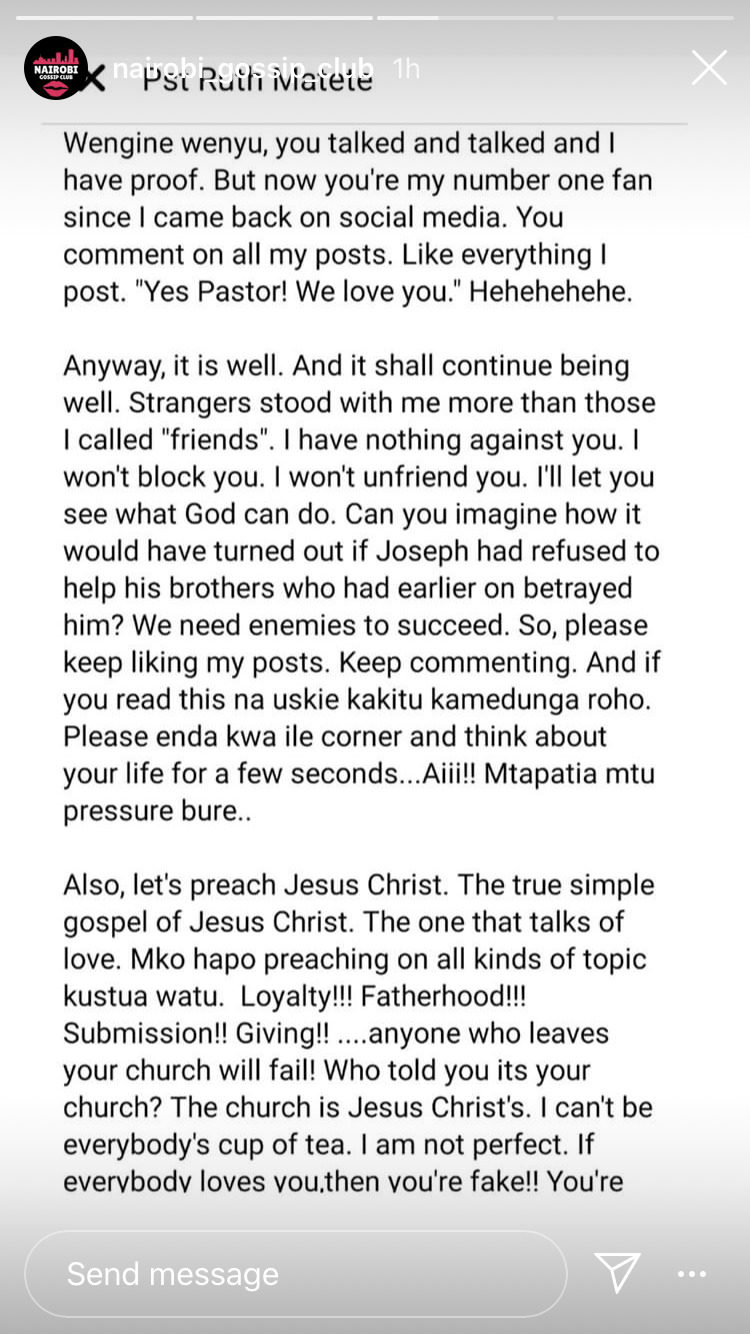Tap the Send message field
The height and width of the screenshot is (1334, 750).
[x=296, y=1273]
